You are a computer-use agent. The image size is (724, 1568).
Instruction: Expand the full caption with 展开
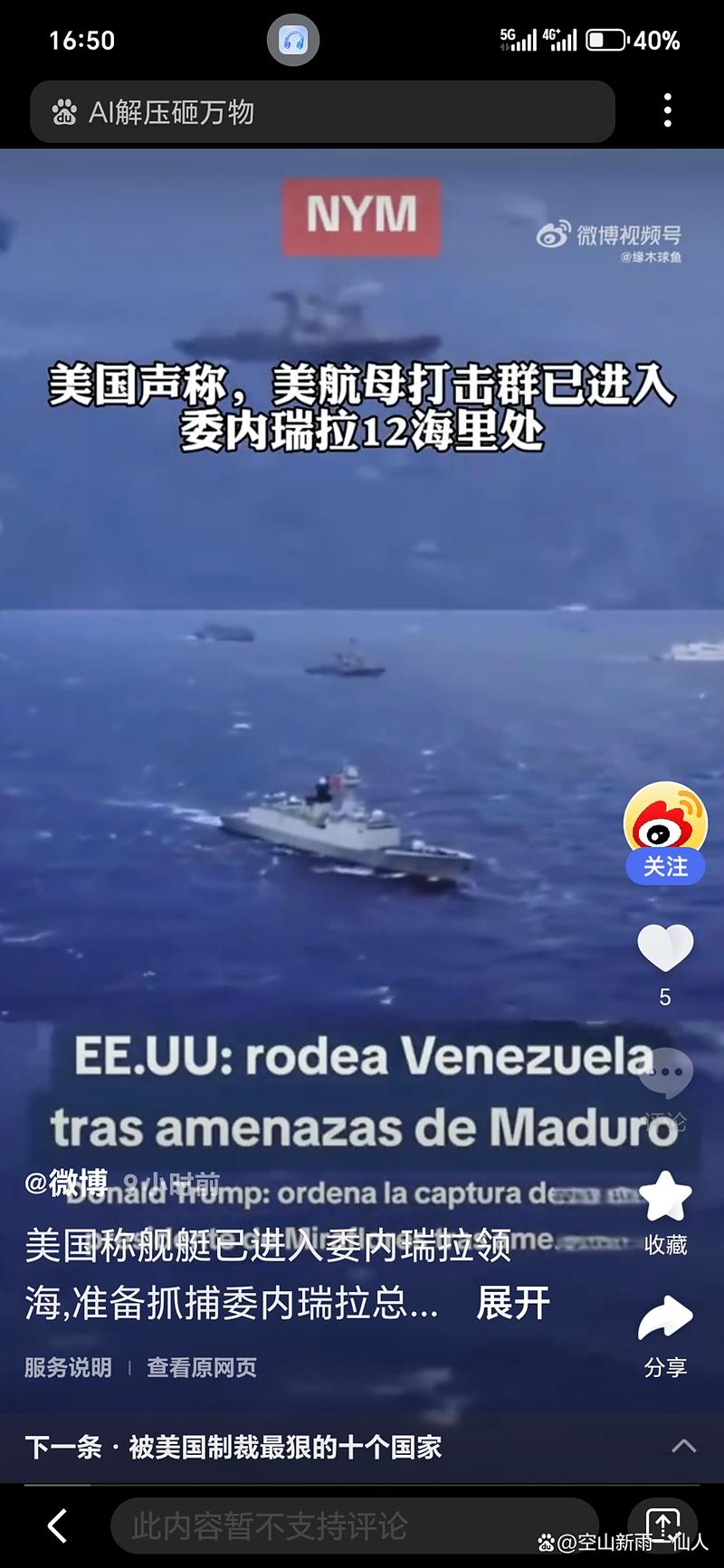[513, 1303]
